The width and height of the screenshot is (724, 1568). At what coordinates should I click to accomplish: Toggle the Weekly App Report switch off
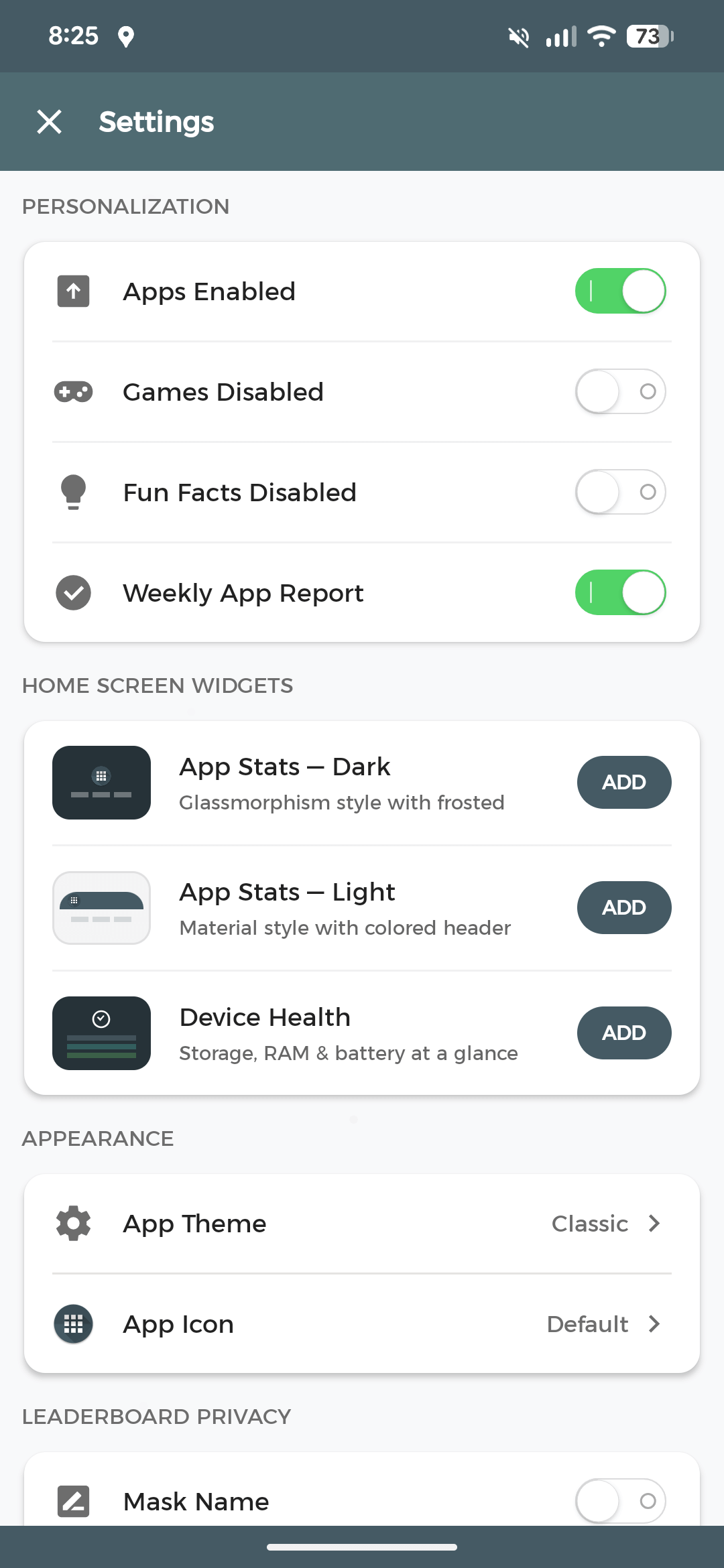(620, 592)
